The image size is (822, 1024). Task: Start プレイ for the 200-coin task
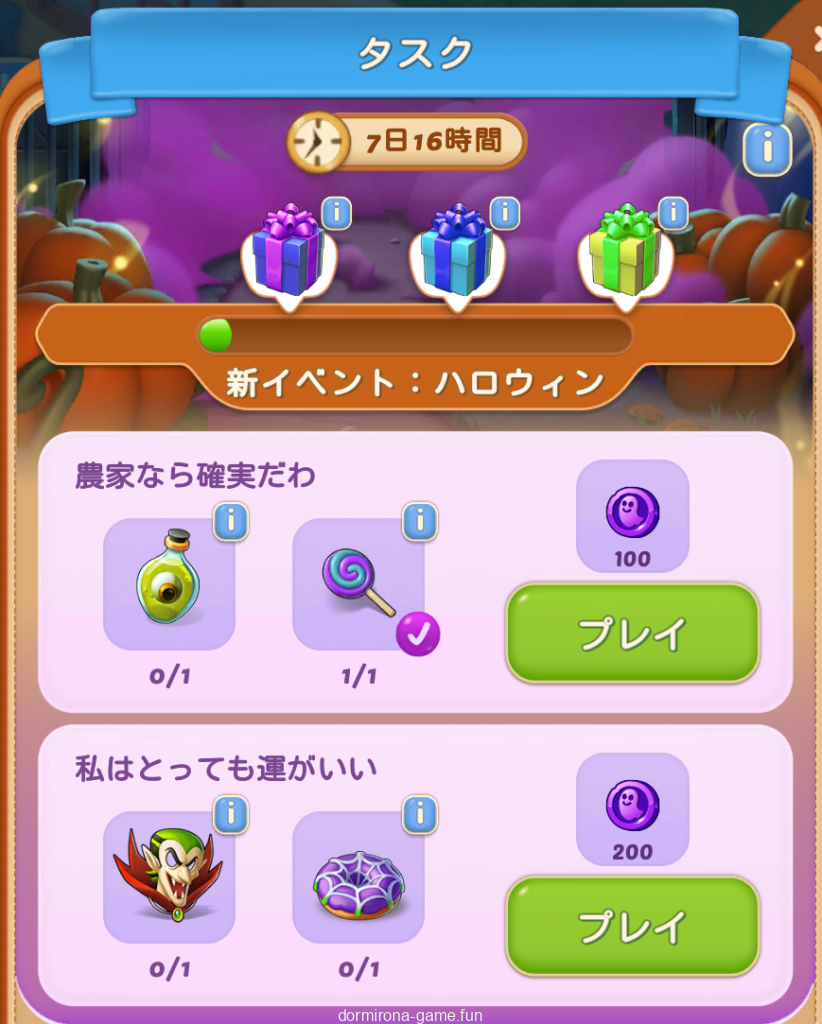(632, 926)
